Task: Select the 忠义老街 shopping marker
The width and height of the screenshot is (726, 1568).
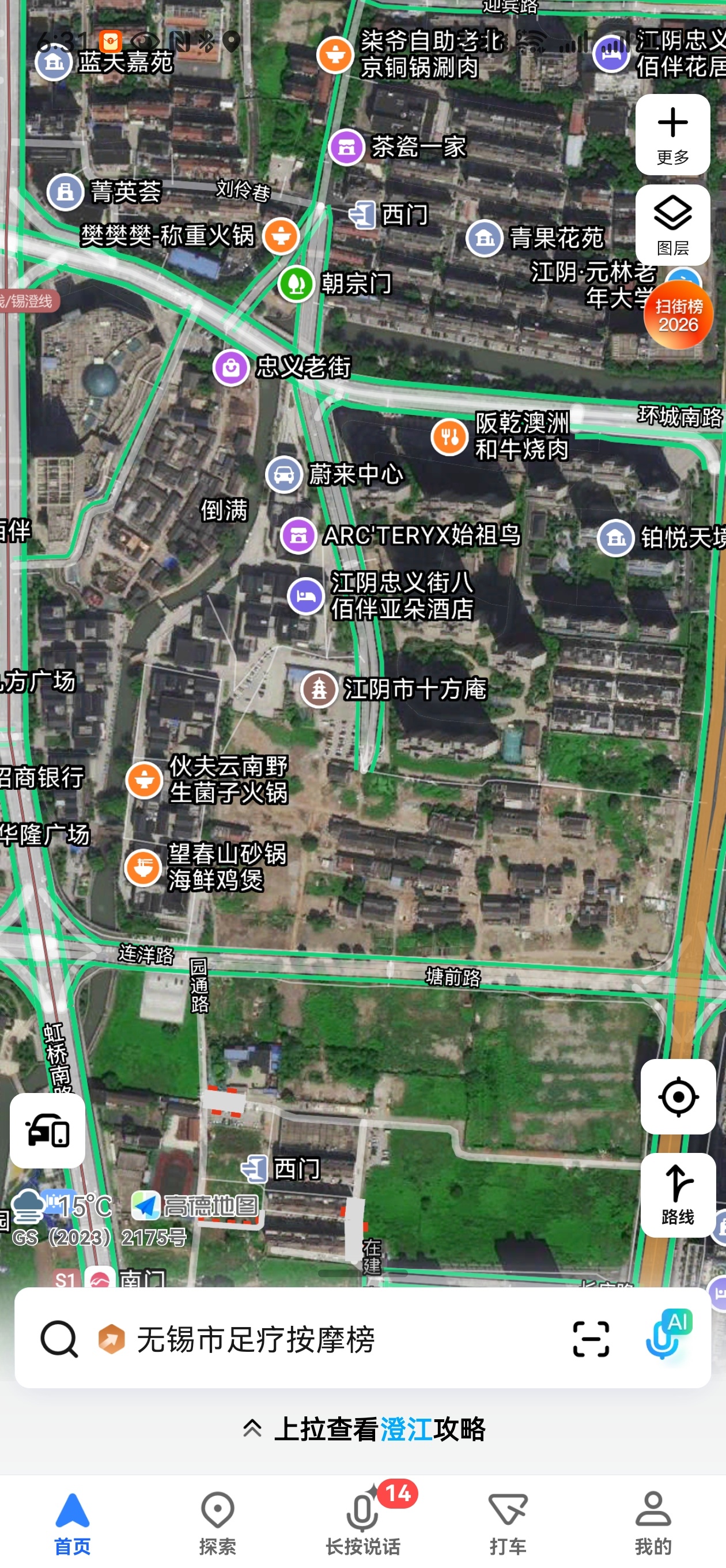Action: click(x=231, y=368)
